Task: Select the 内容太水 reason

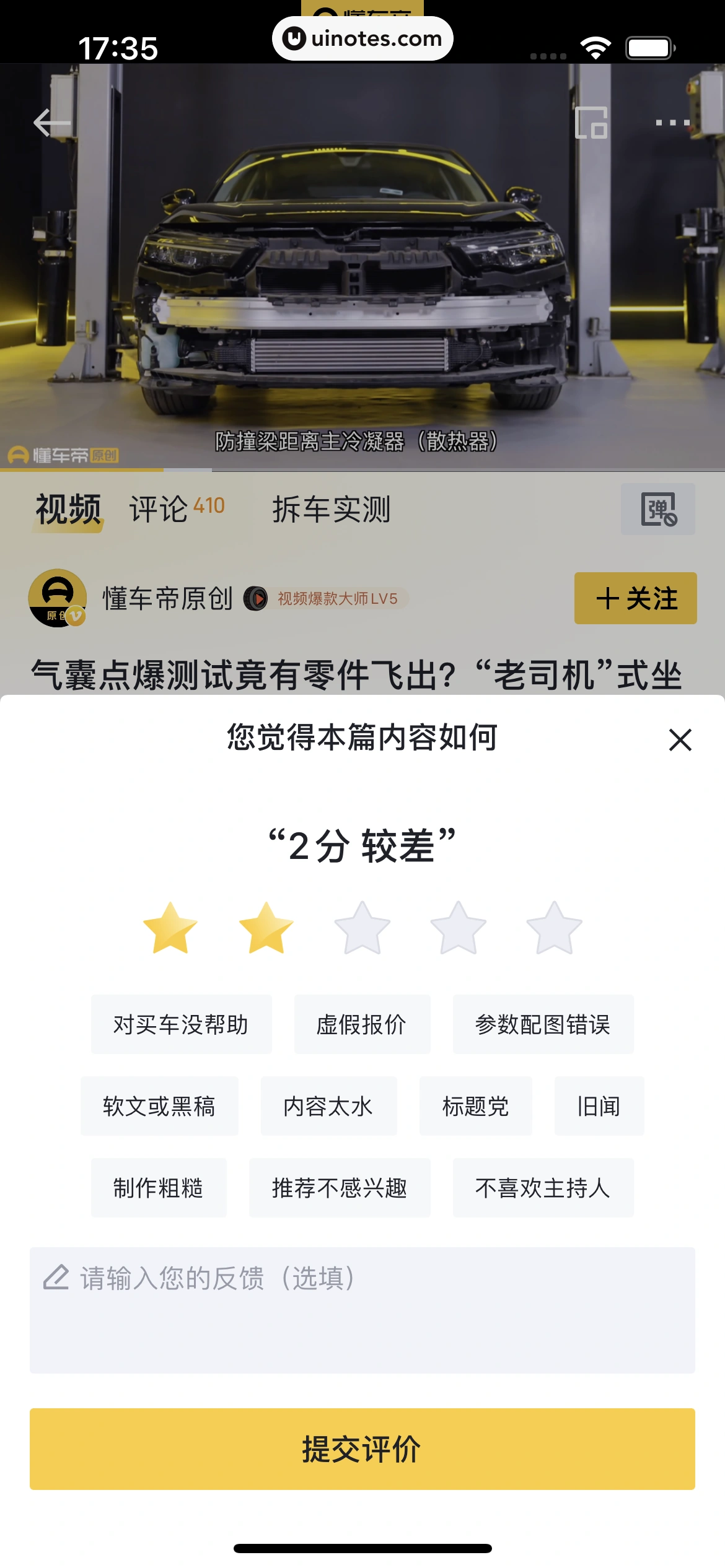Action: click(328, 1106)
